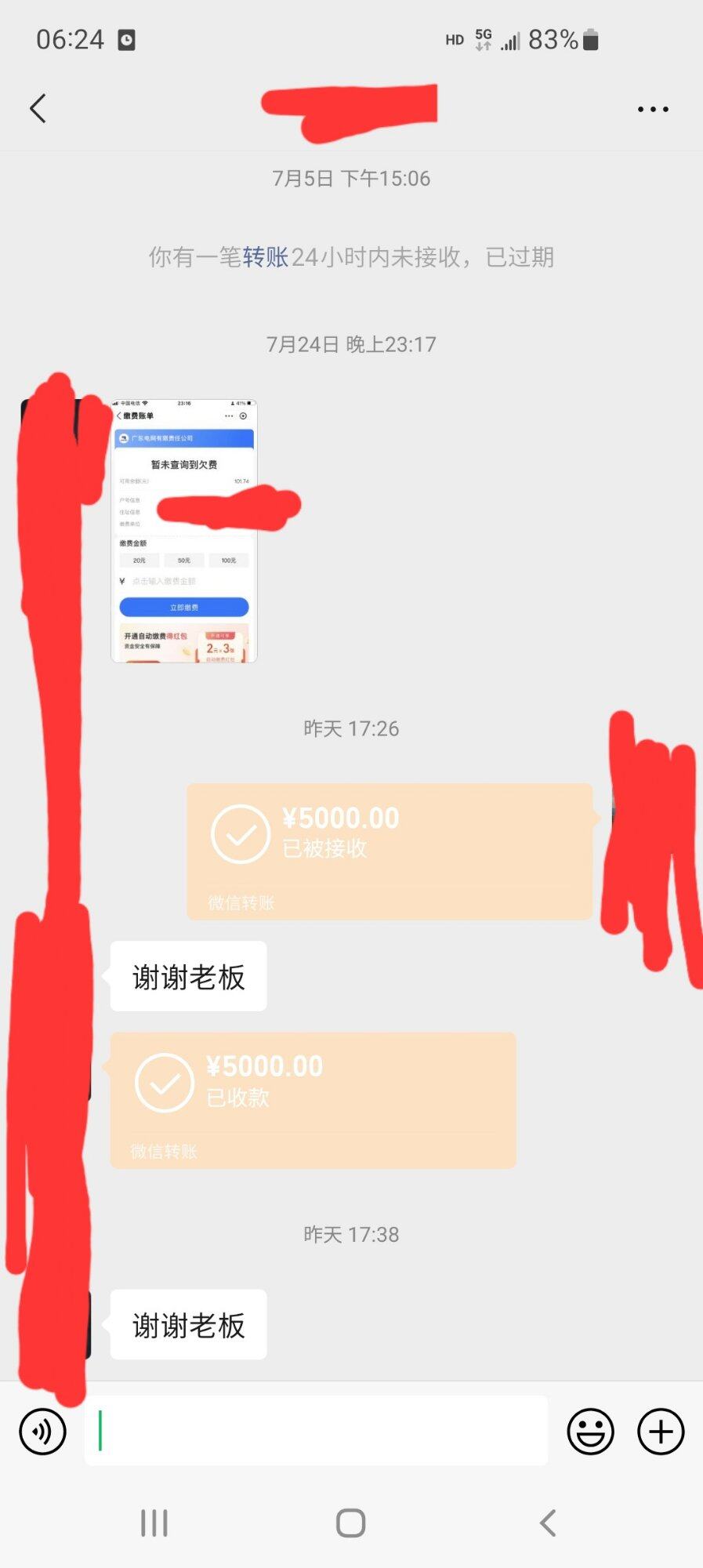Open the shared 缴费账单 screenshot image
The height and width of the screenshot is (1568, 703).
(184, 531)
